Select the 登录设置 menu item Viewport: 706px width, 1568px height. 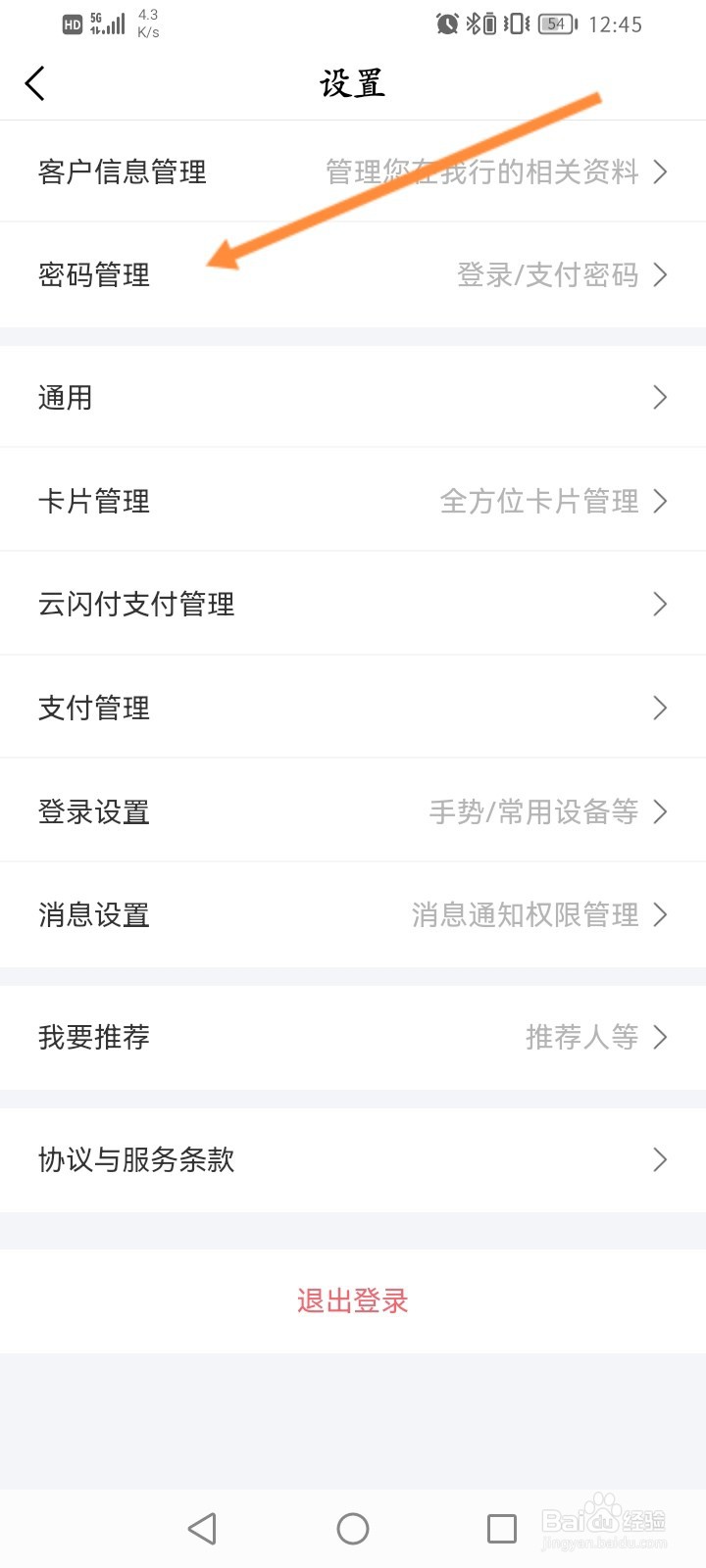93,811
